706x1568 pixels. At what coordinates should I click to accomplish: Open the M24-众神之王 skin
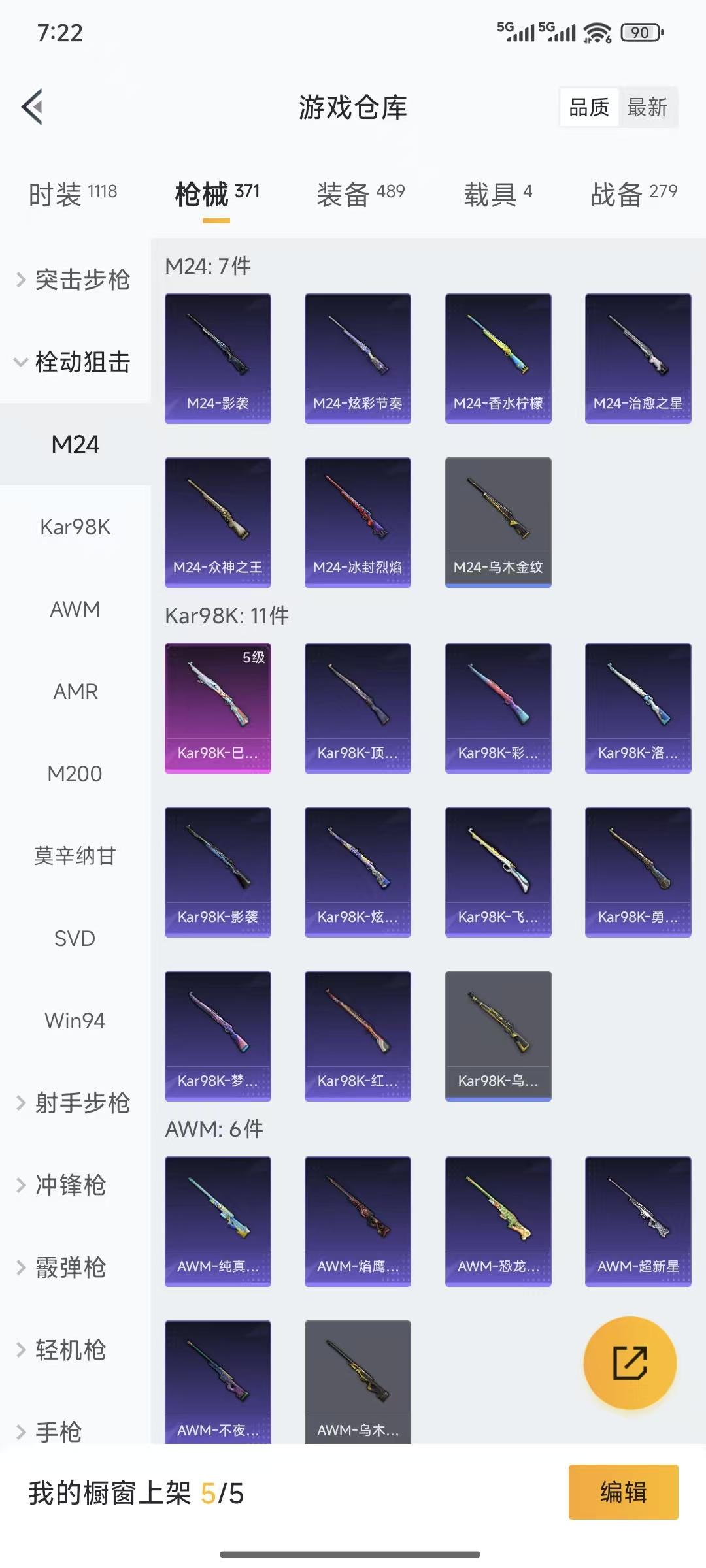(218, 522)
